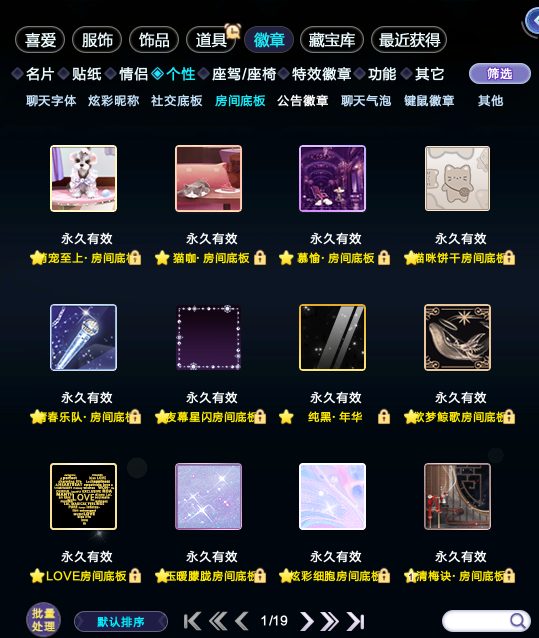Open the 默认排序 sort dropdown
This screenshot has width=539, height=638.
121,622
